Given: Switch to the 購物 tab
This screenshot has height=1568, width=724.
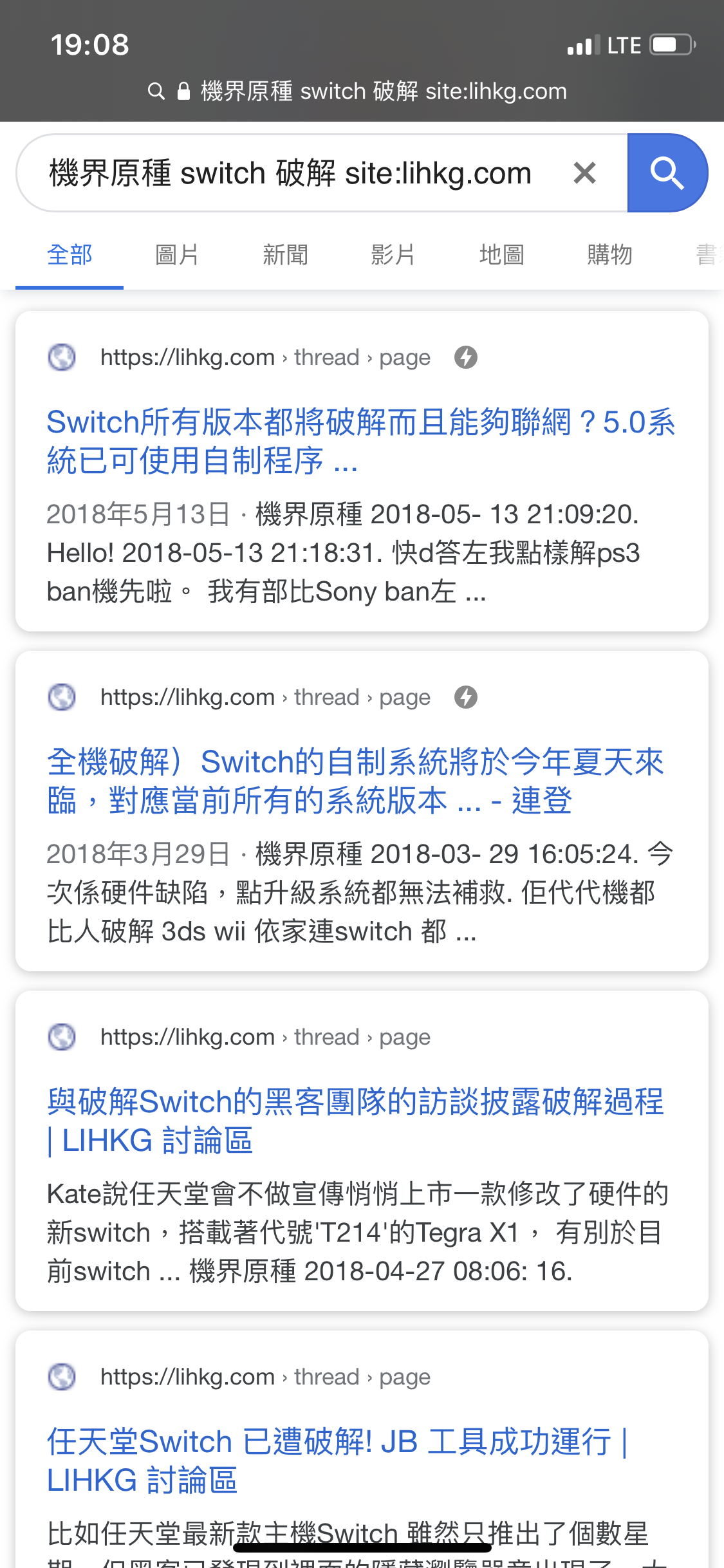Looking at the screenshot, I should 609,255.
